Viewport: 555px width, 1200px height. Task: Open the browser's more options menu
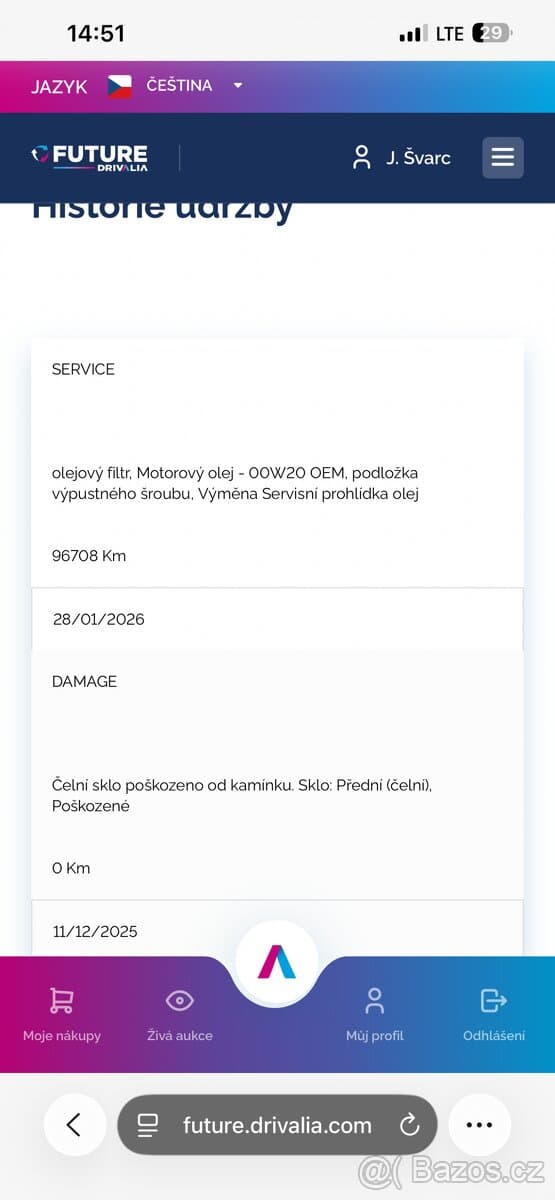(479, 1125)
